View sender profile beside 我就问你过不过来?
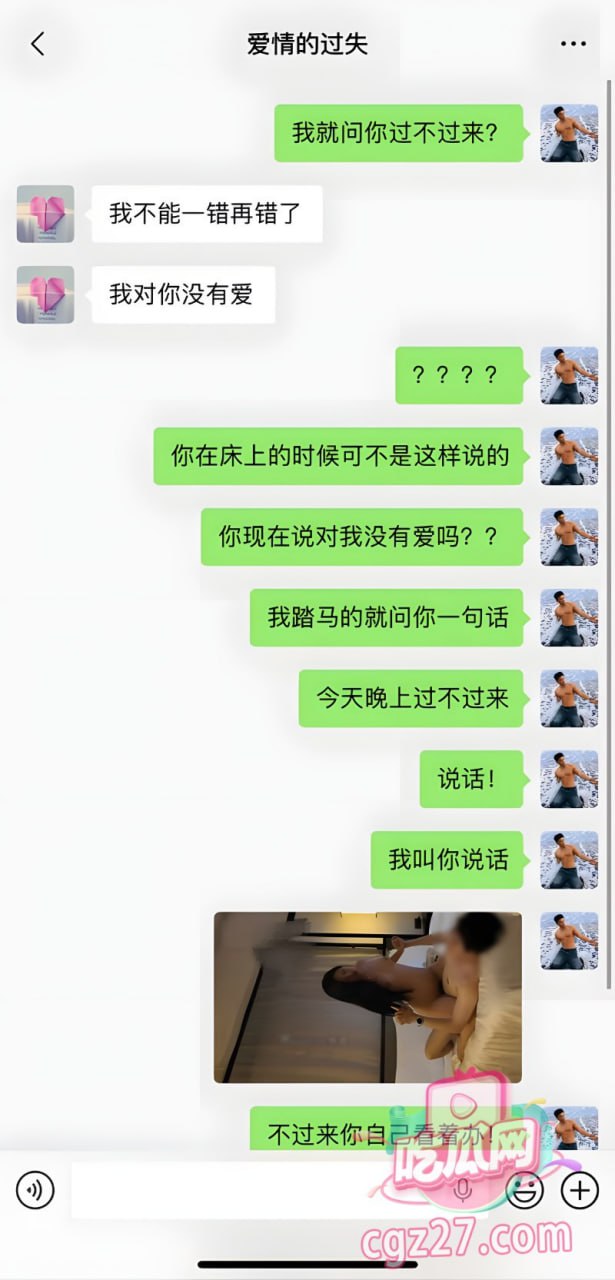Screen dimensions: 615x1280 [x=569, y=133]
